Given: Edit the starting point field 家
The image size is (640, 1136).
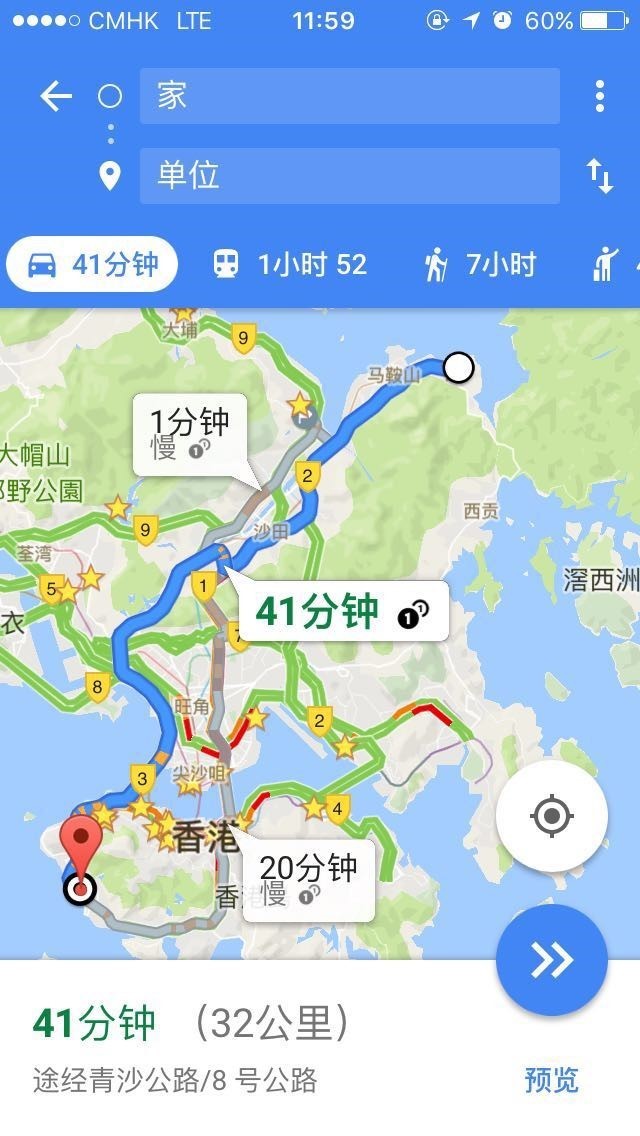Looking at the screenshot, I should [x=349, y=96].
